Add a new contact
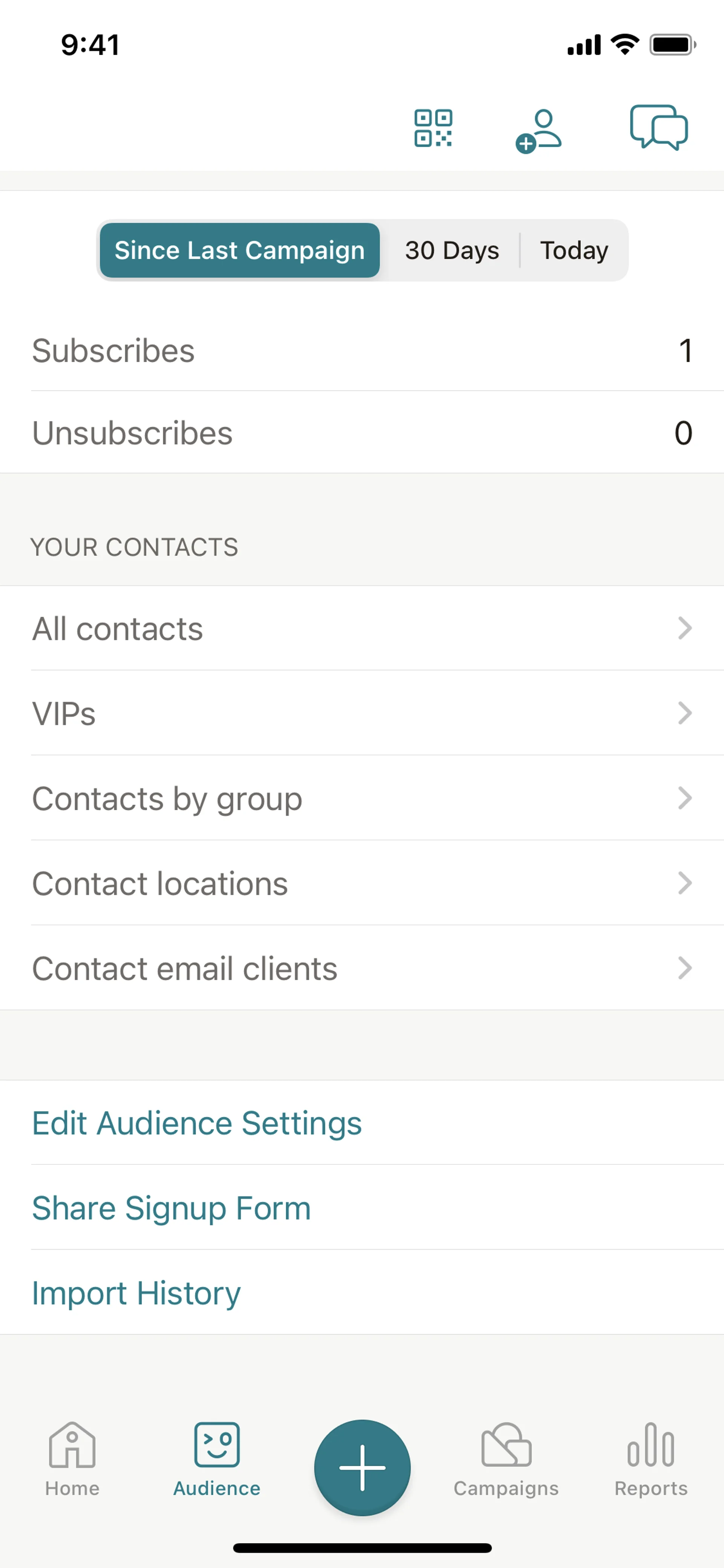Image resolution: width=724 pixels, height=1568 pixels. pos(539,130)
